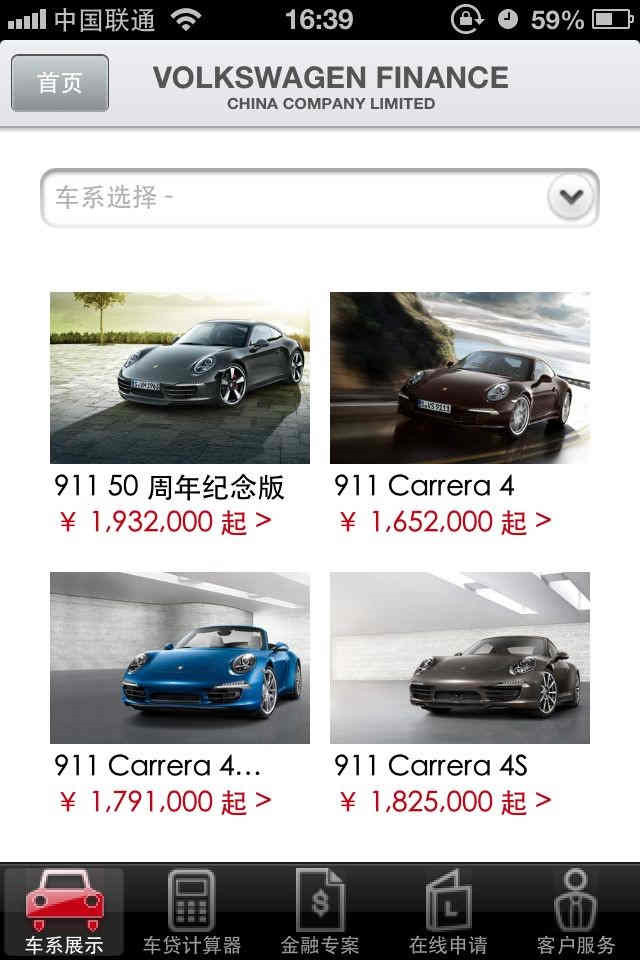The width and height of the screenshot is (640, 960).
Task: Open the ¥1,652,000 起 price link
Action: 444,521
